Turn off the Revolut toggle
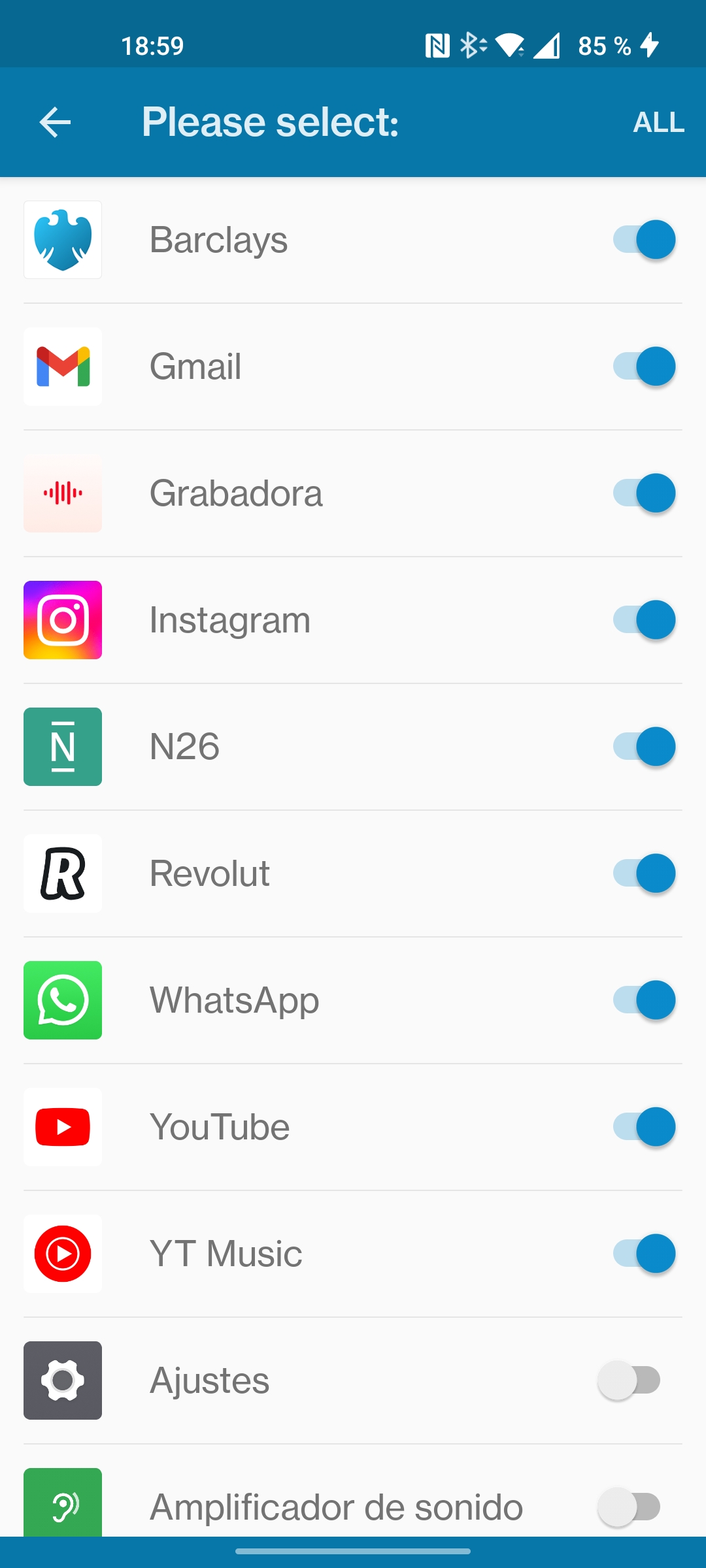 coord(644,874)
